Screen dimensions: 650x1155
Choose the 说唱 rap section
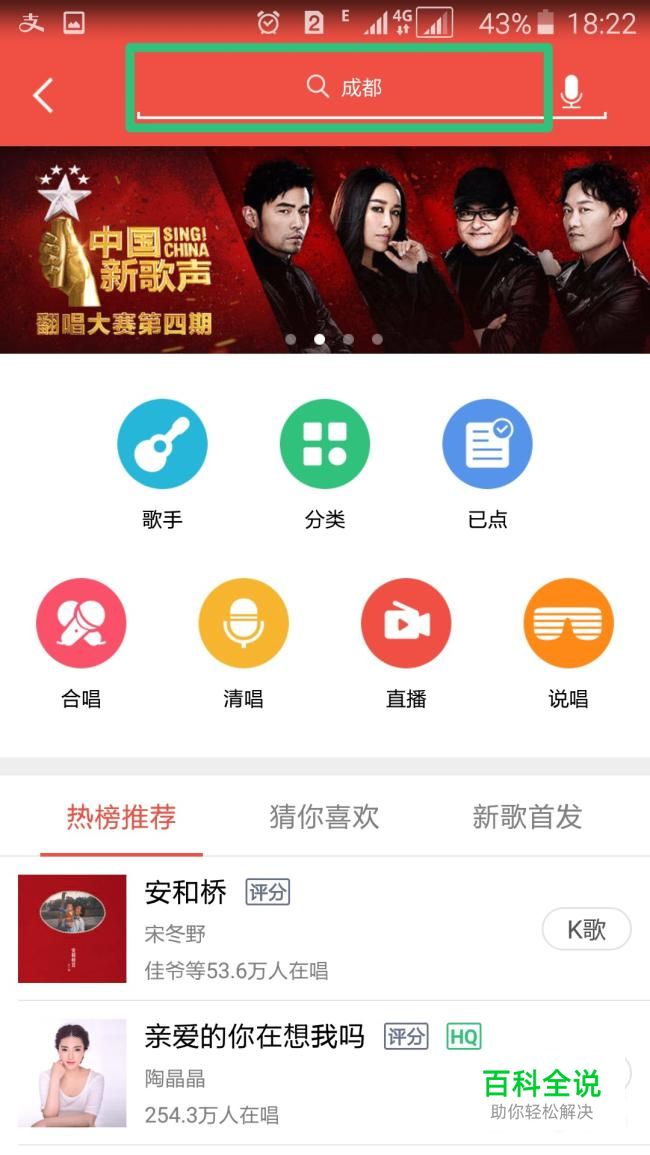(x=568, y=624)
